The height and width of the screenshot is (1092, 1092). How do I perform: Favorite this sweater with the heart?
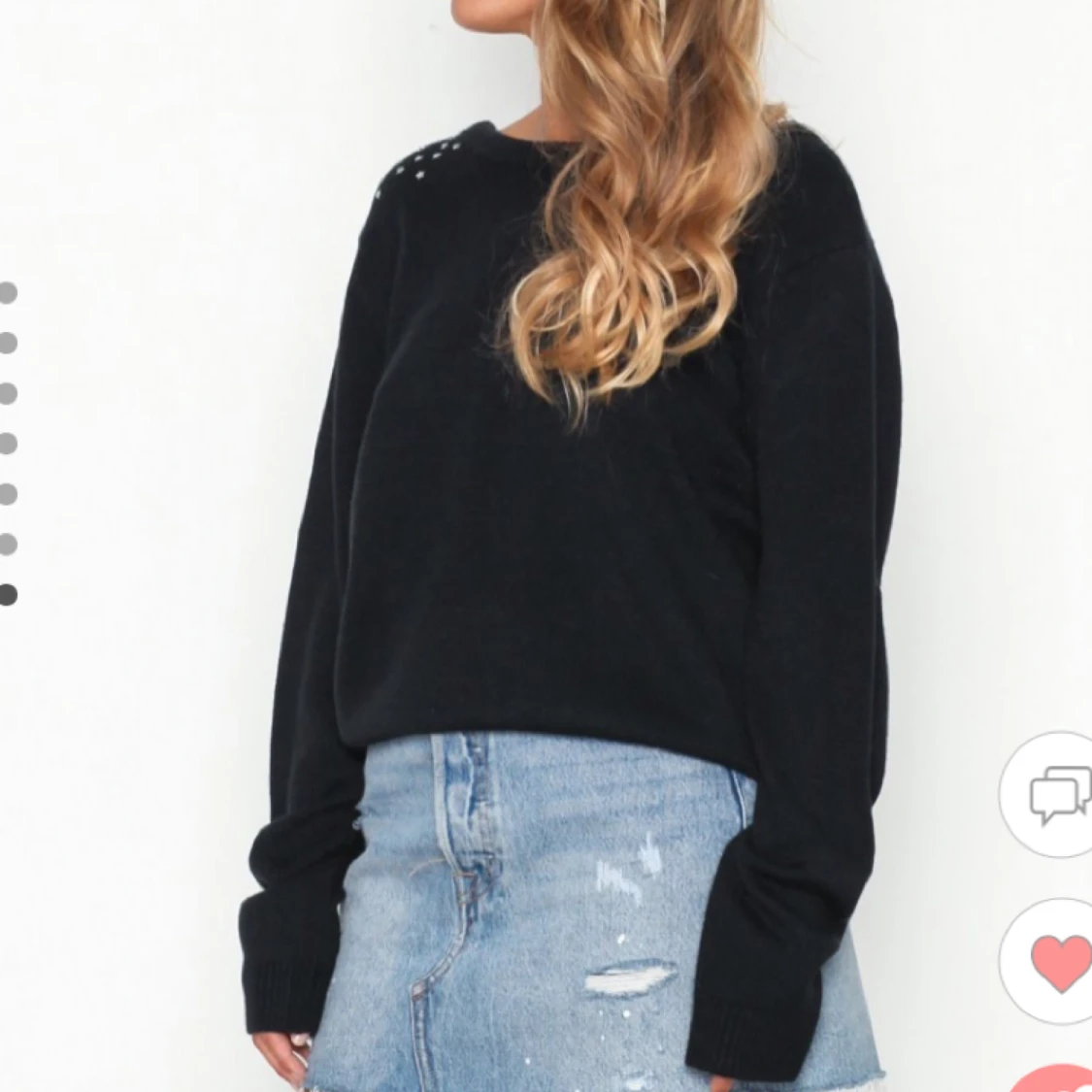click(1058, 964)
